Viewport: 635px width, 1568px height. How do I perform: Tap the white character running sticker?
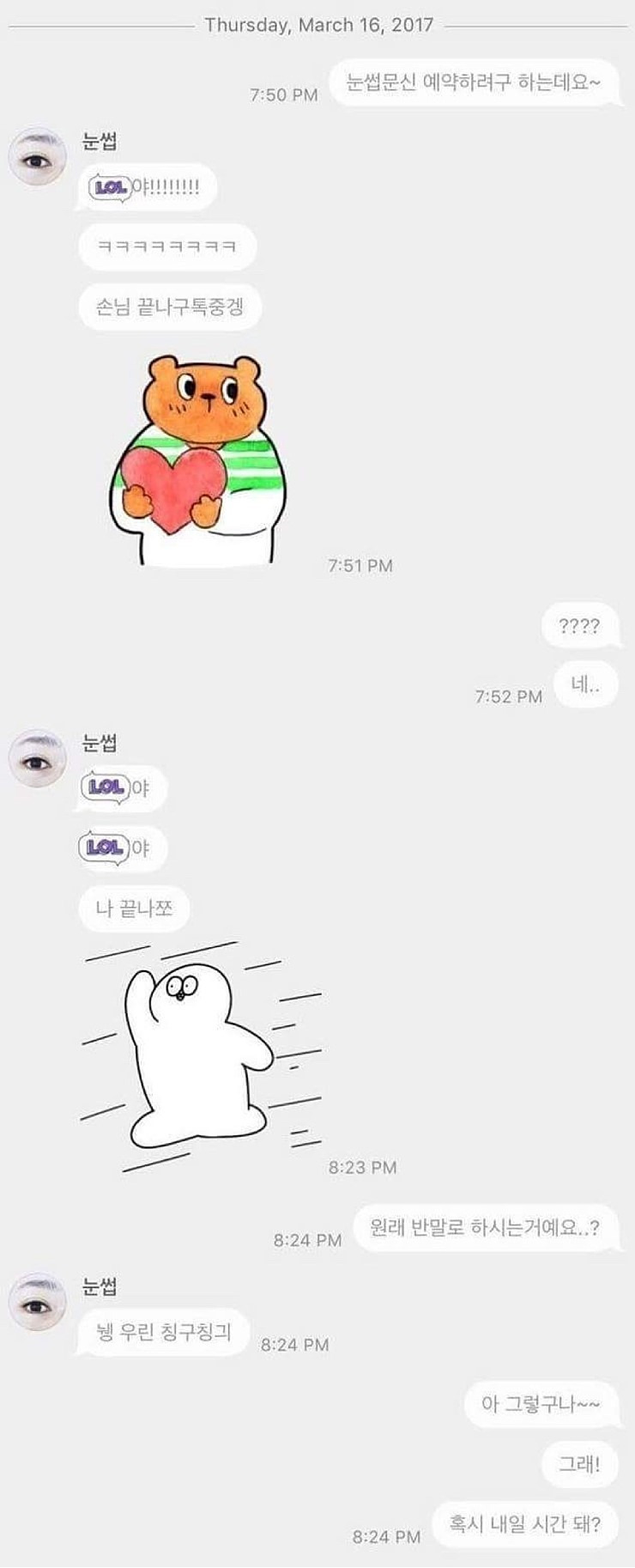[203, 1054]
